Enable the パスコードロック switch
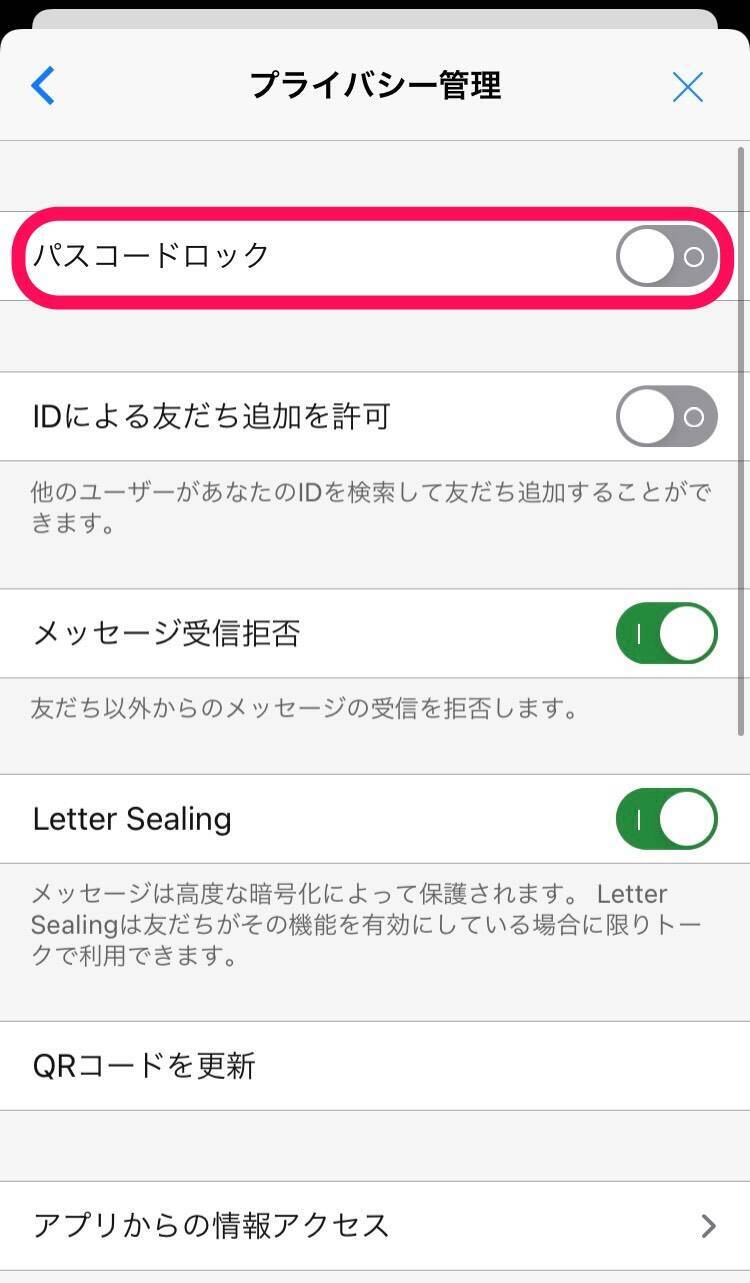 666,257
